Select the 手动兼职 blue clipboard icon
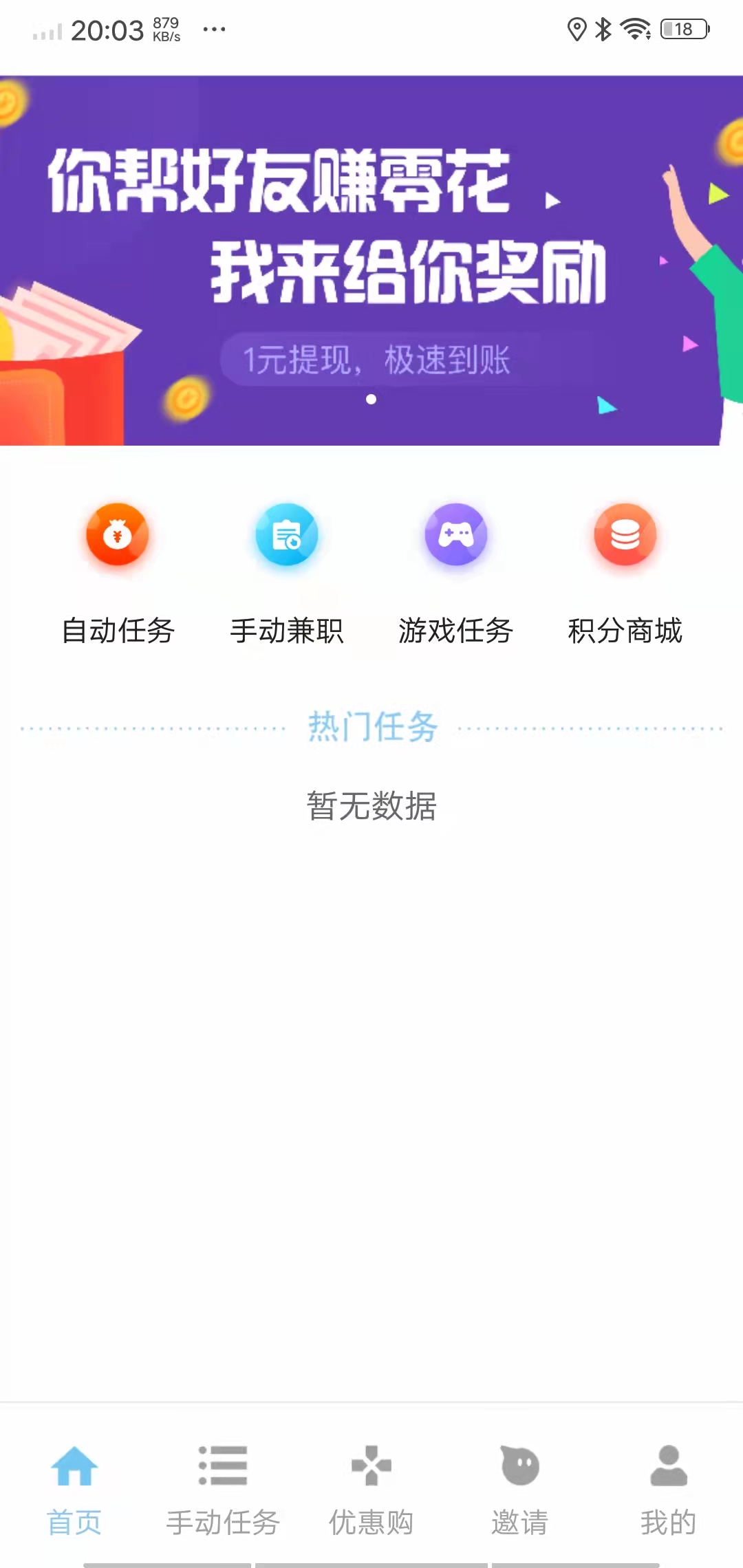Viewport: 743px width, 1568px height. coord(286,536)
